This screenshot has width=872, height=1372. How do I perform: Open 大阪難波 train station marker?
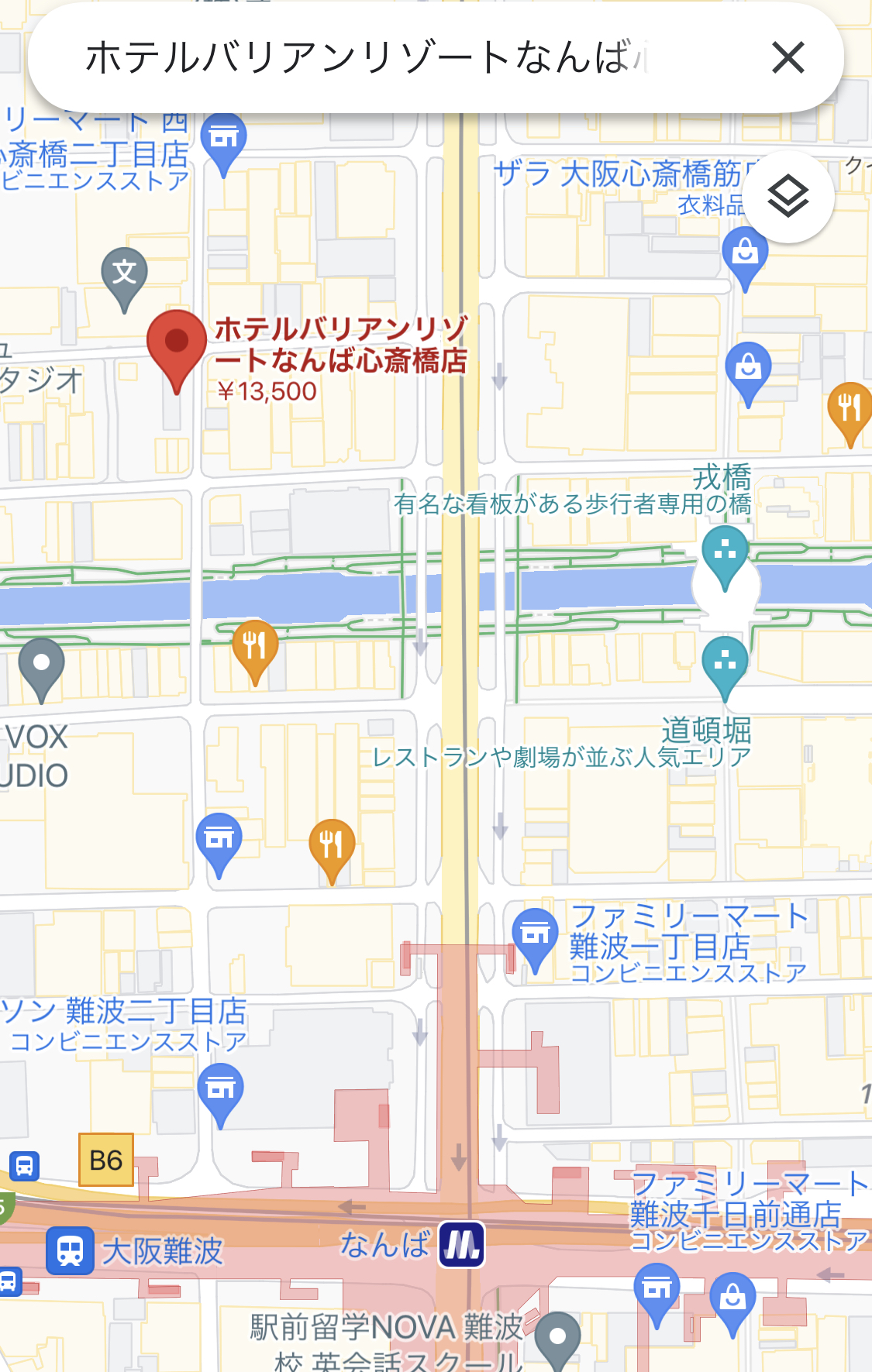[x=70, y=1250]
